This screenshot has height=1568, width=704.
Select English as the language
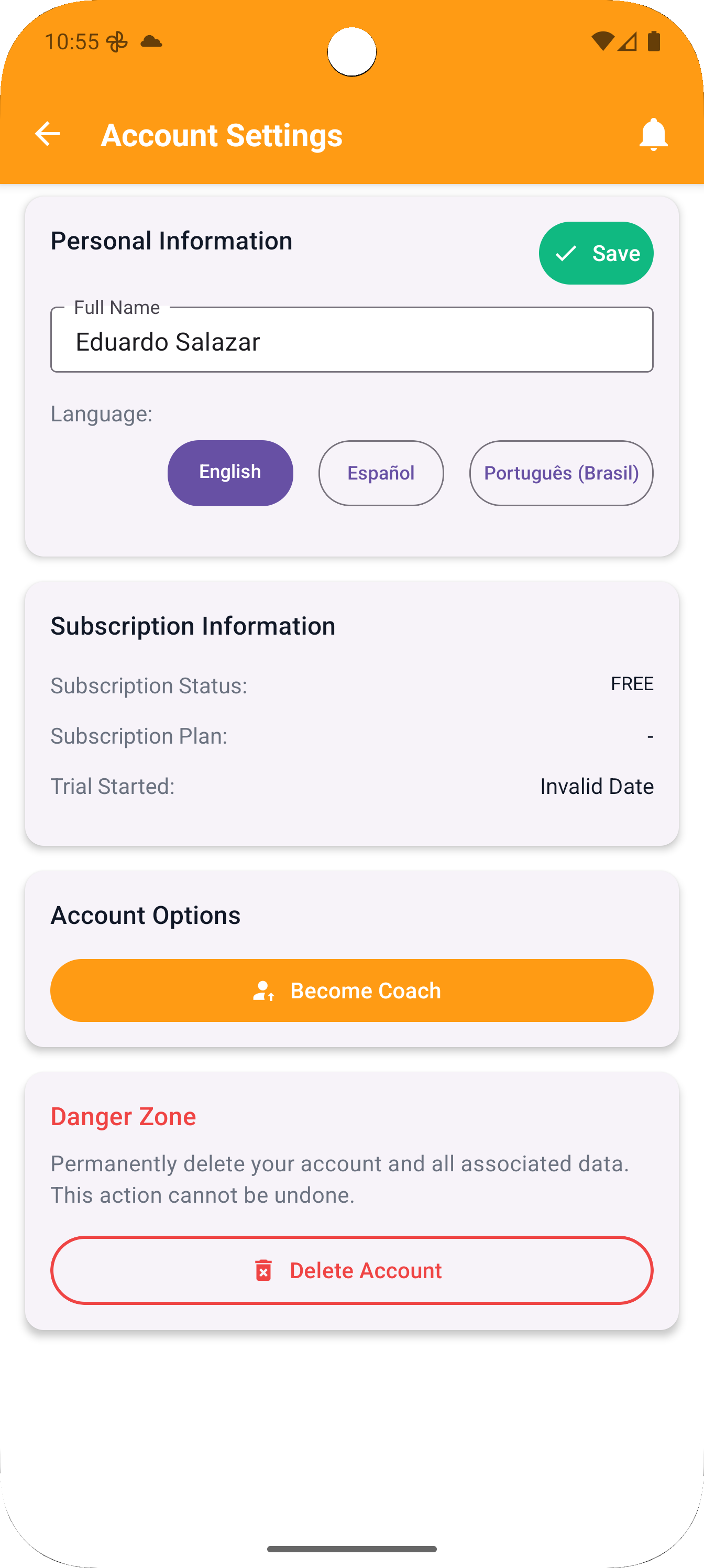(230, 473)
